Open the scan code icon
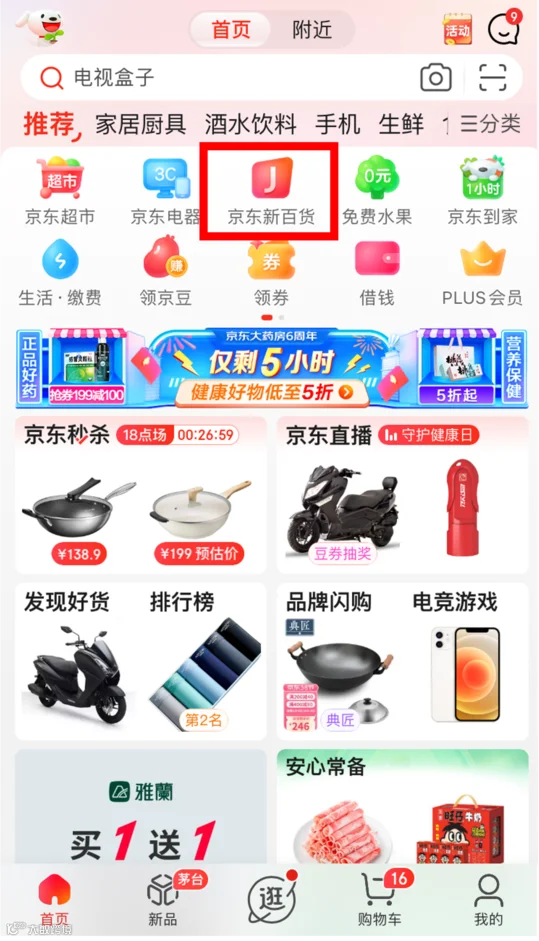This screenshot has width=539, height=941. click(492, 78)
